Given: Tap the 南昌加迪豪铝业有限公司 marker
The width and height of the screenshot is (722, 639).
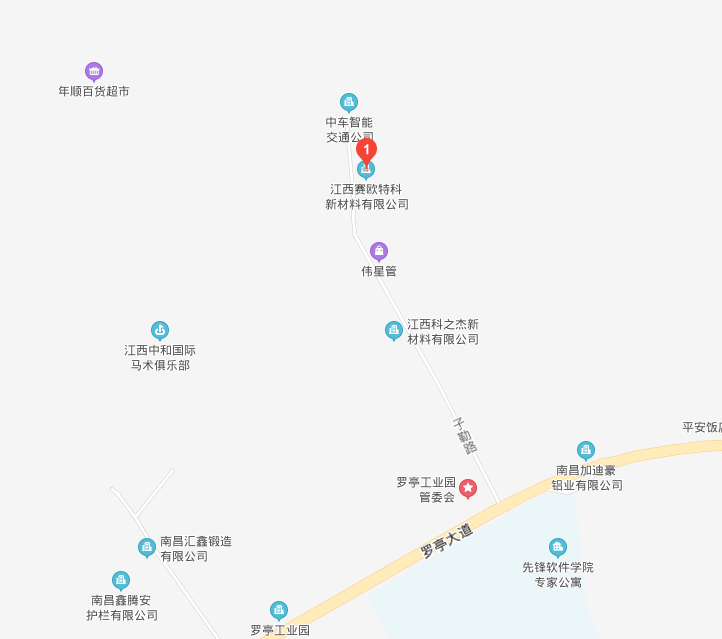Looking at the screenshot, I should (x=586, y=450).
